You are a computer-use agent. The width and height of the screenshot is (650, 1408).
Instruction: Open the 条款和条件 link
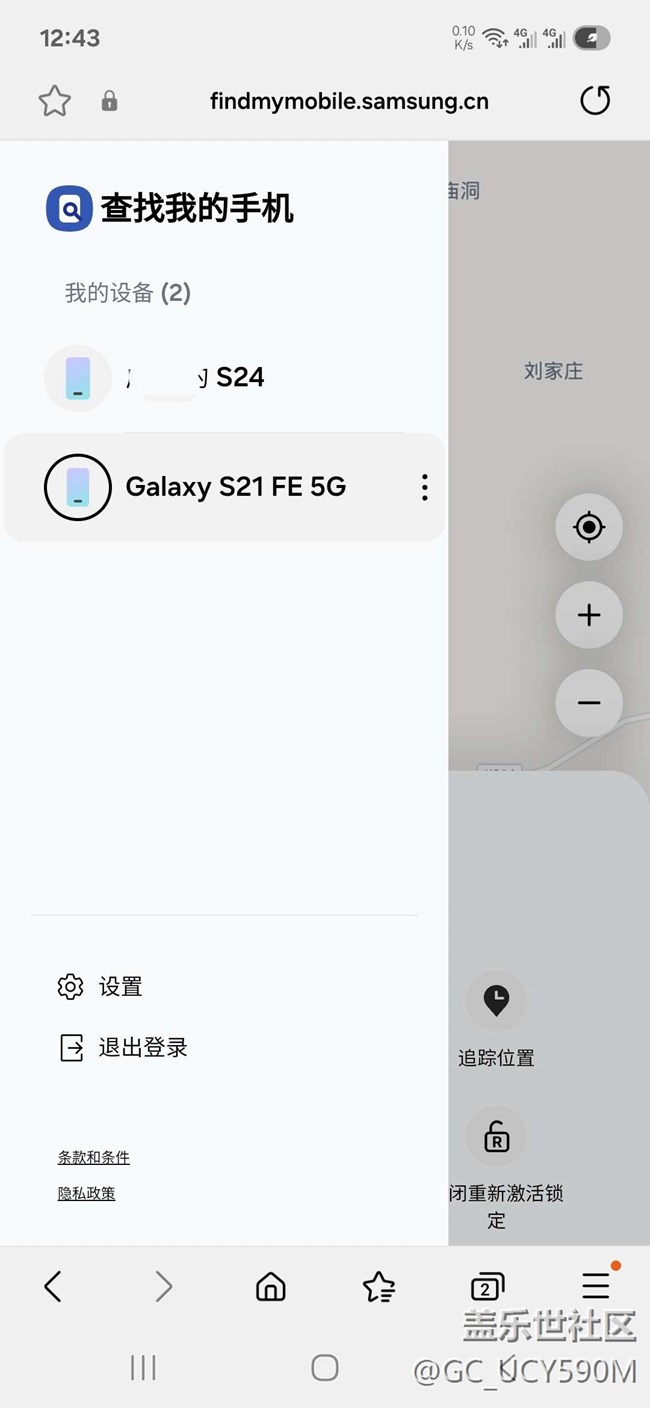coord(94,1158)
